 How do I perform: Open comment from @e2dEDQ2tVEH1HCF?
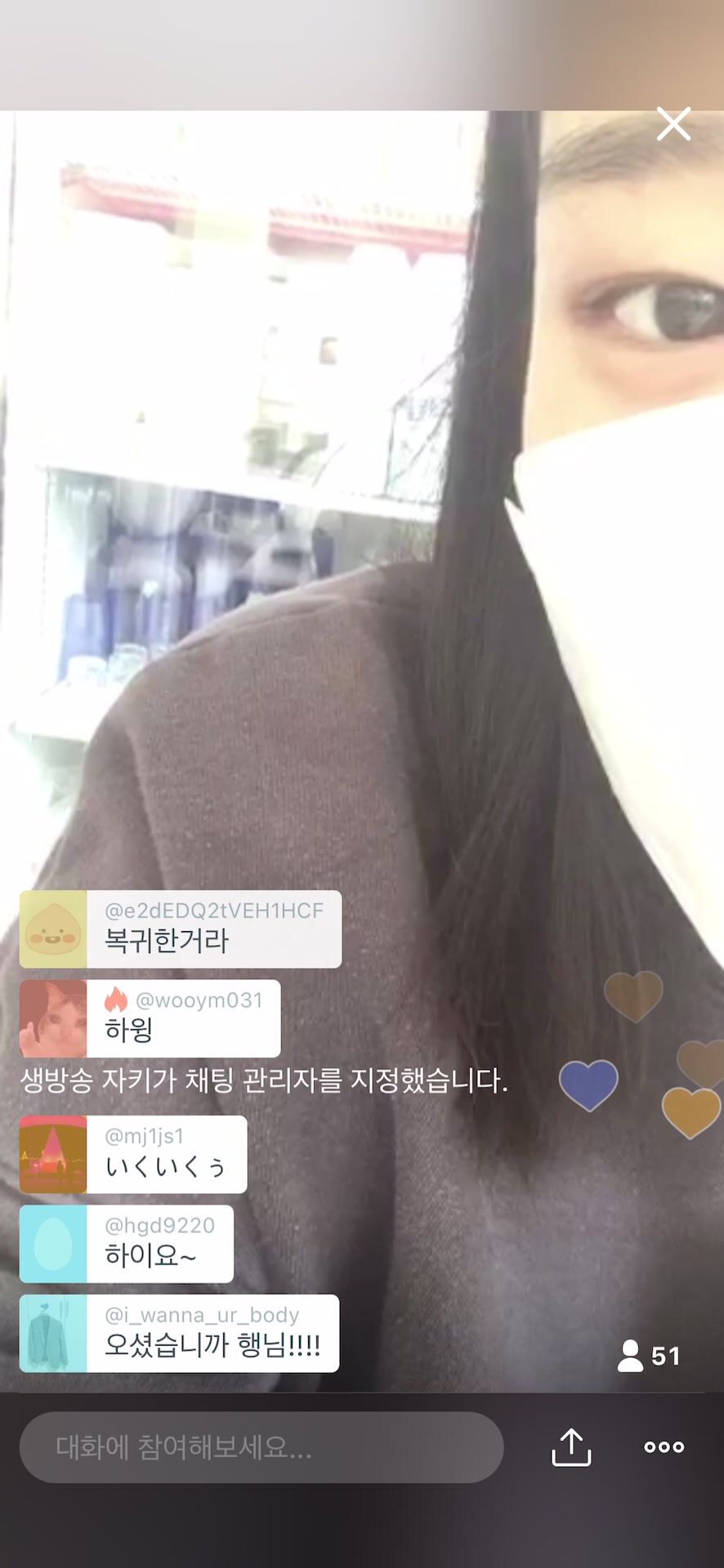point(181,929)
